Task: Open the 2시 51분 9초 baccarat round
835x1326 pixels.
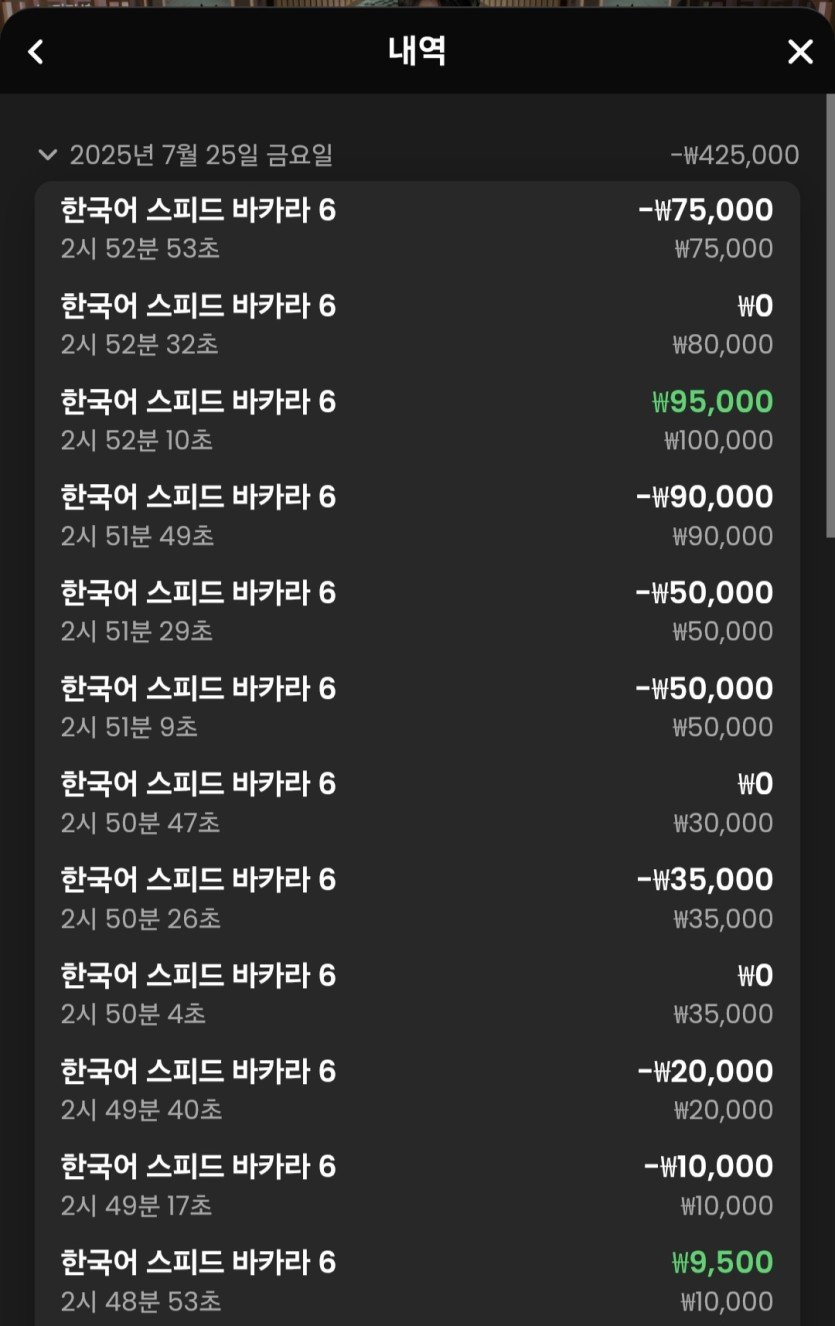Action: click(416, 707)
